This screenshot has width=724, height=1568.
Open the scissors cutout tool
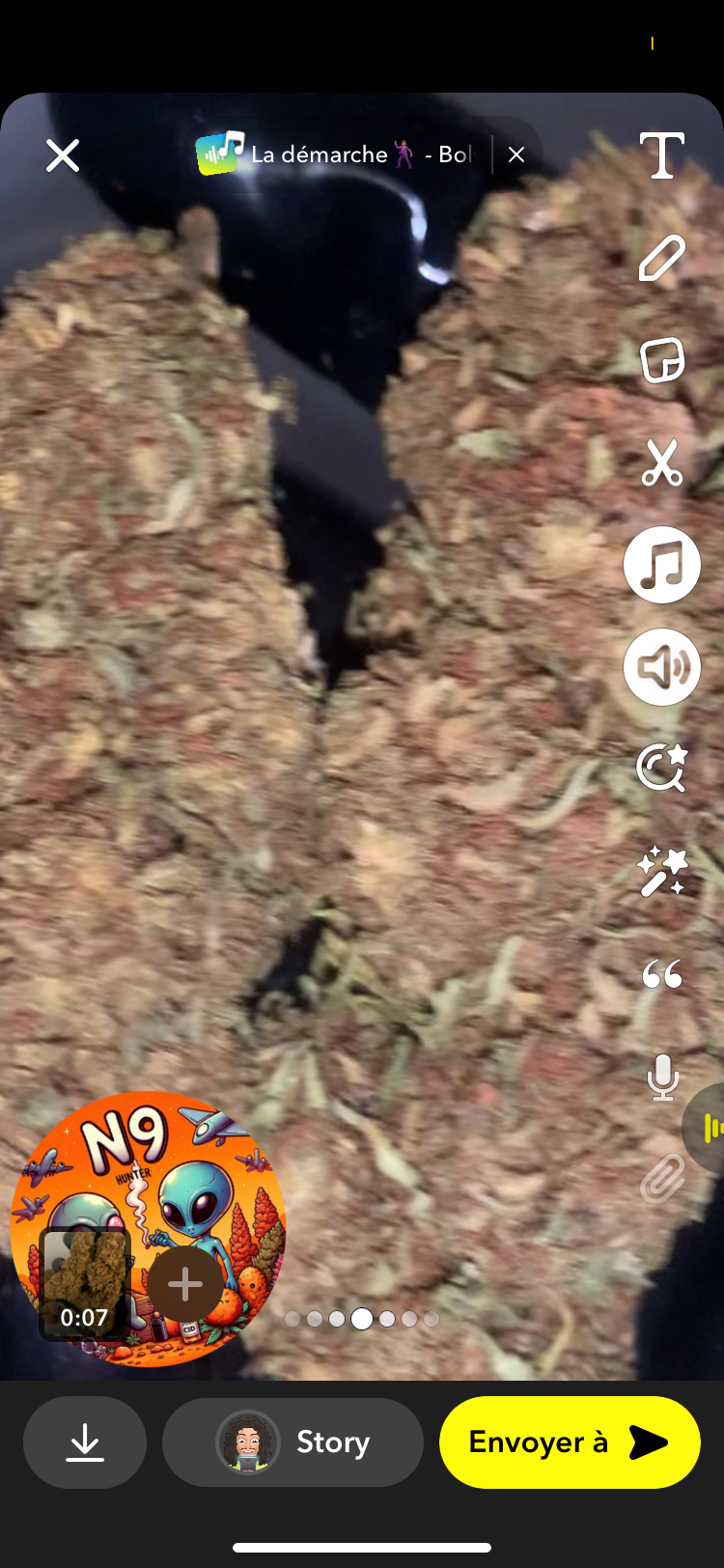tap(662, 462)
